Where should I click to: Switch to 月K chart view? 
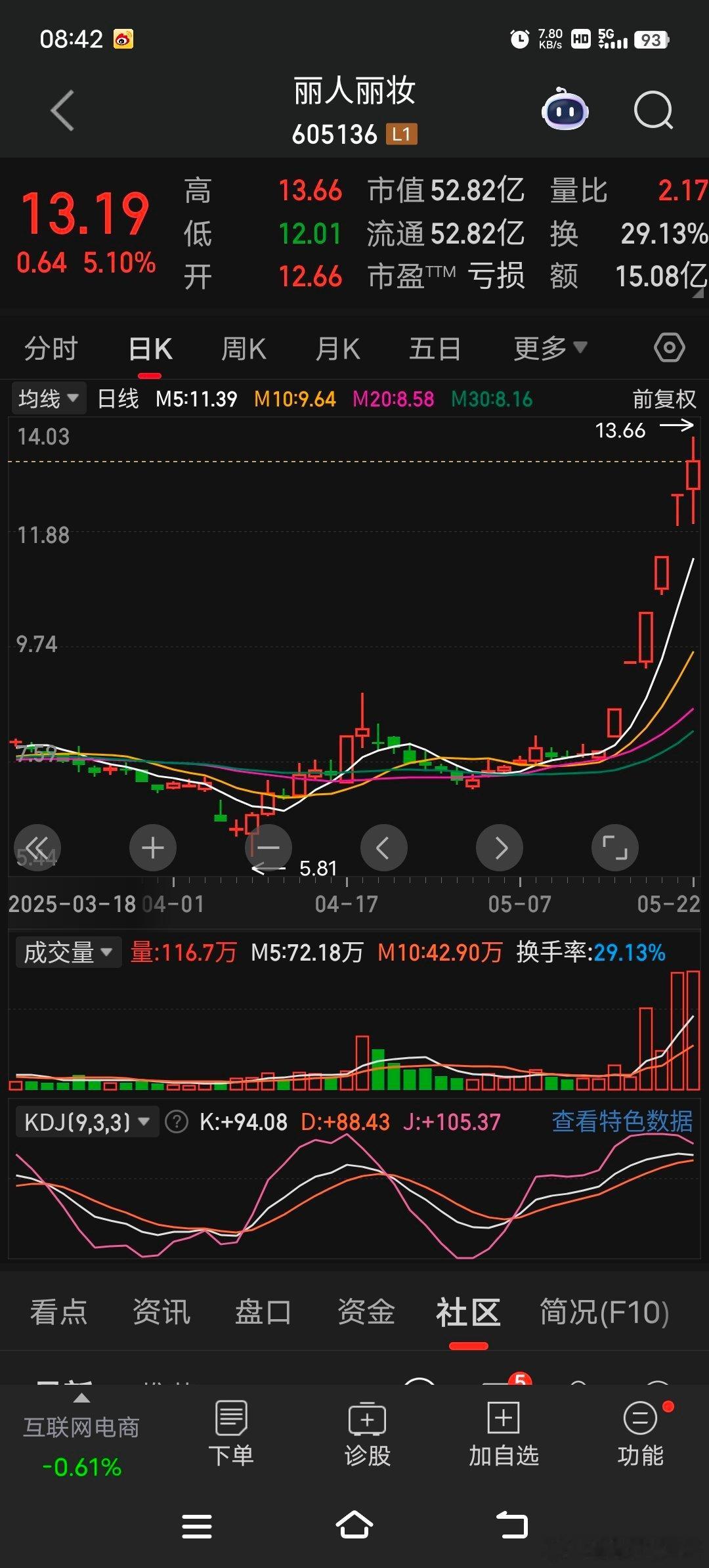[337, 349]
